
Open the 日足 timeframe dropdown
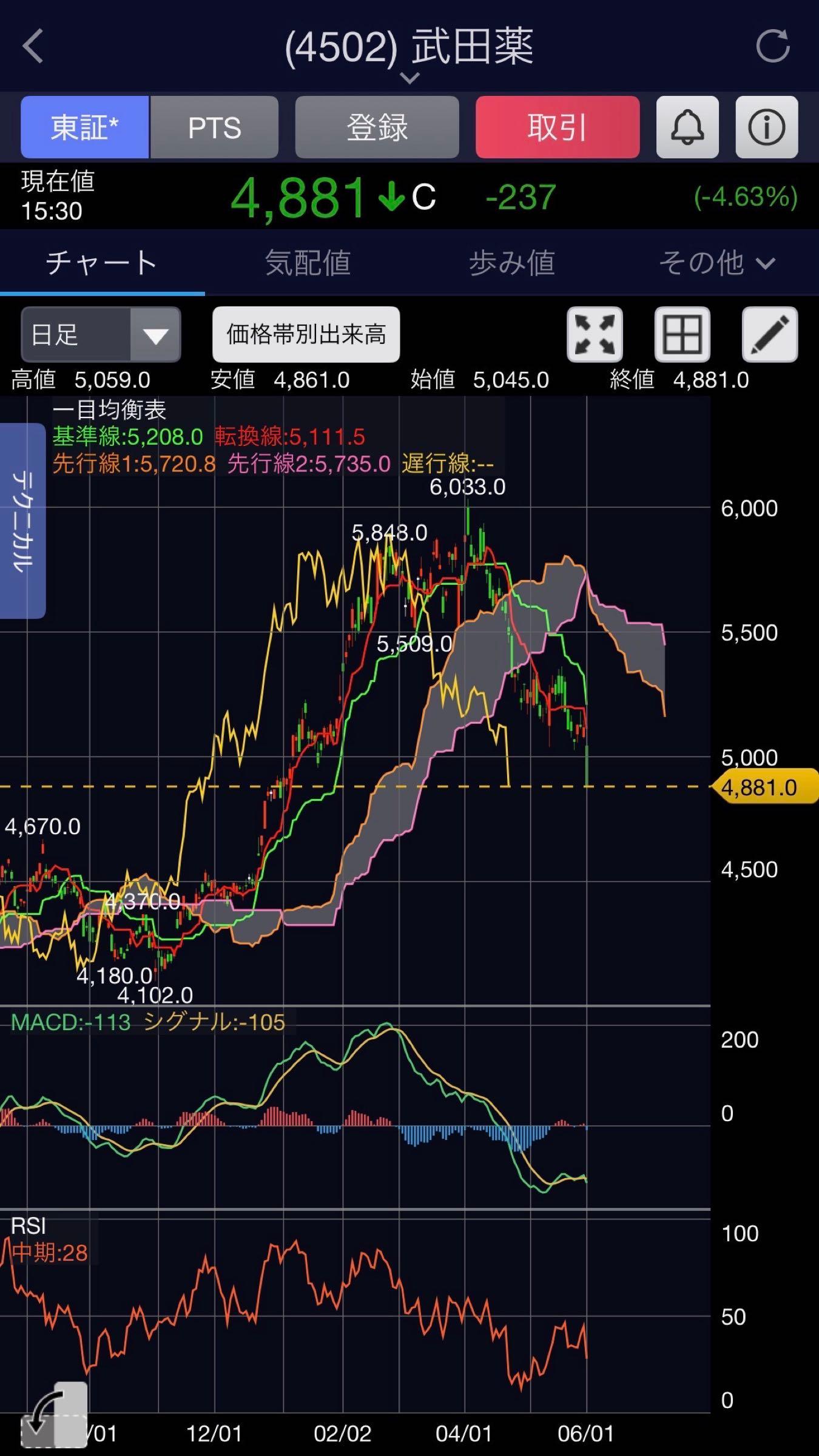point(101,334)
